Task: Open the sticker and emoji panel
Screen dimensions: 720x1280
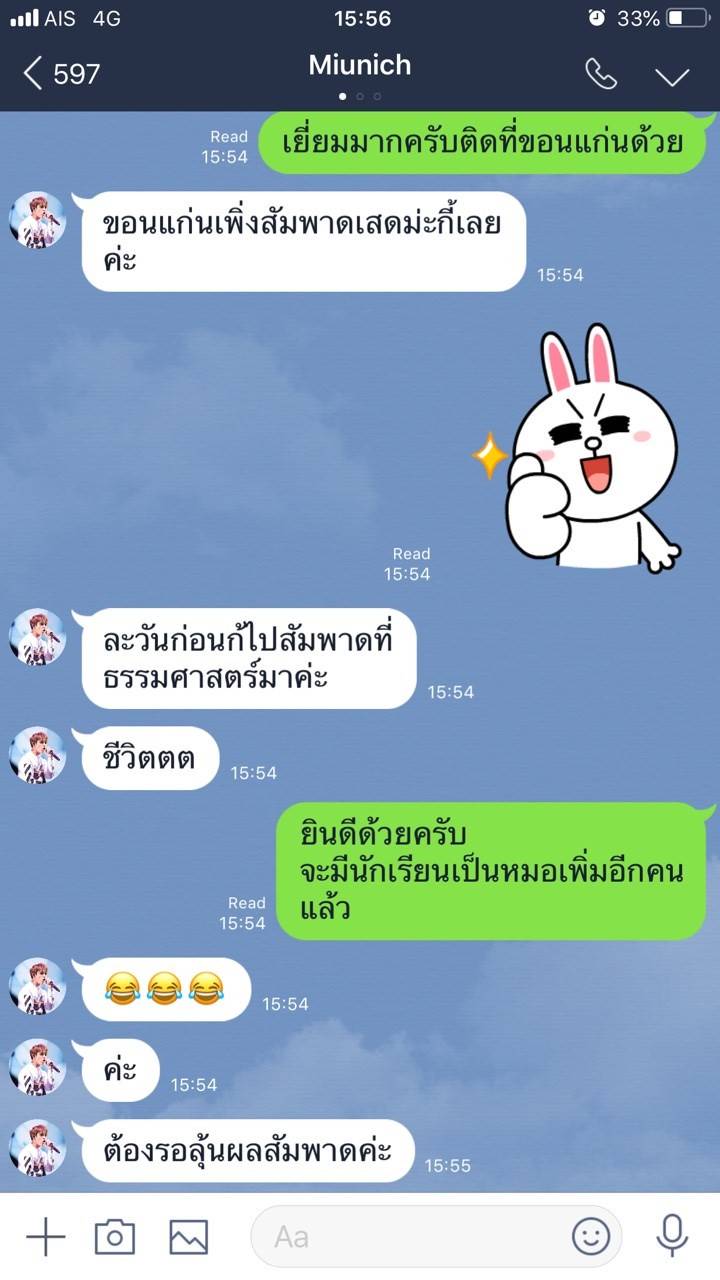Action: click(591, 1237)
